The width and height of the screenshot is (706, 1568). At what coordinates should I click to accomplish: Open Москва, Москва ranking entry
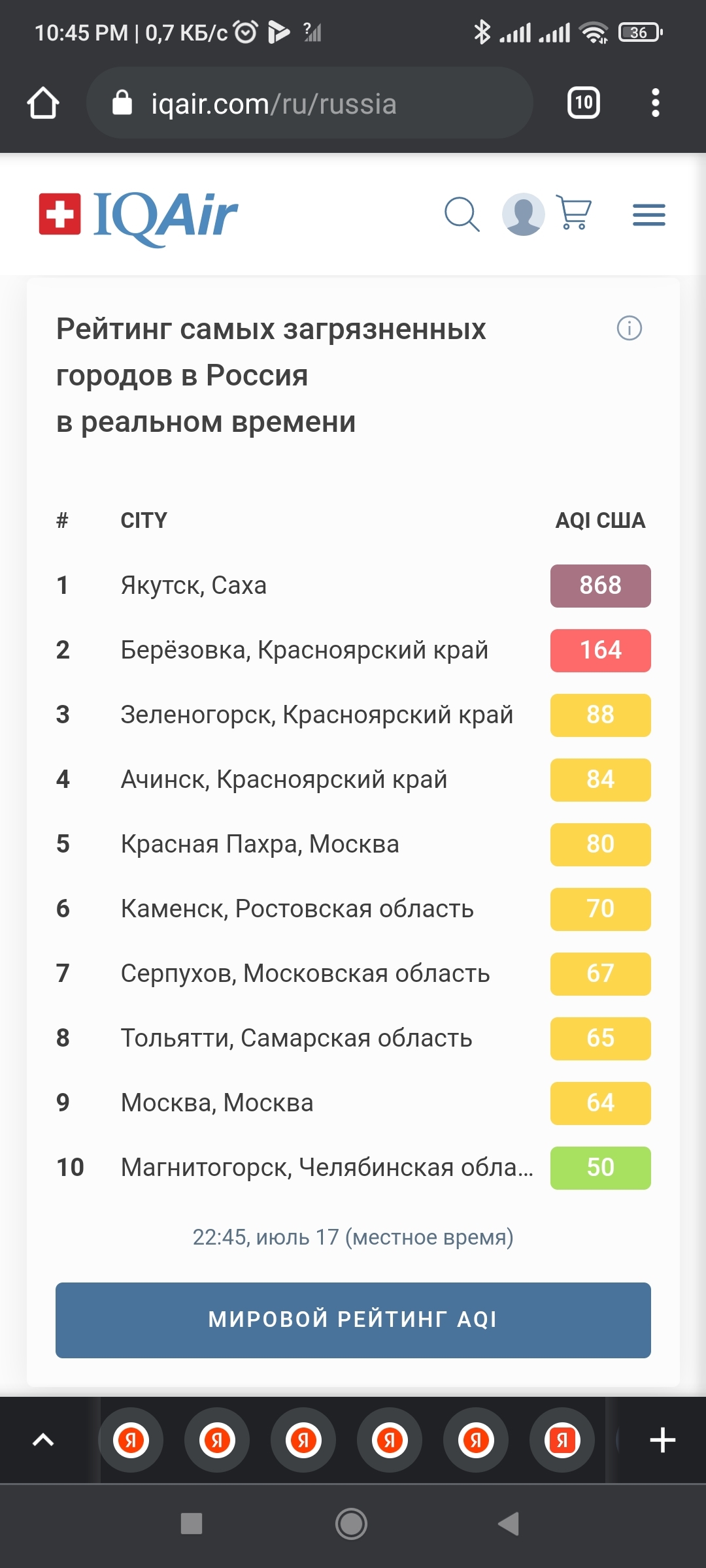pyautogui.click(x=217, y=1103)
